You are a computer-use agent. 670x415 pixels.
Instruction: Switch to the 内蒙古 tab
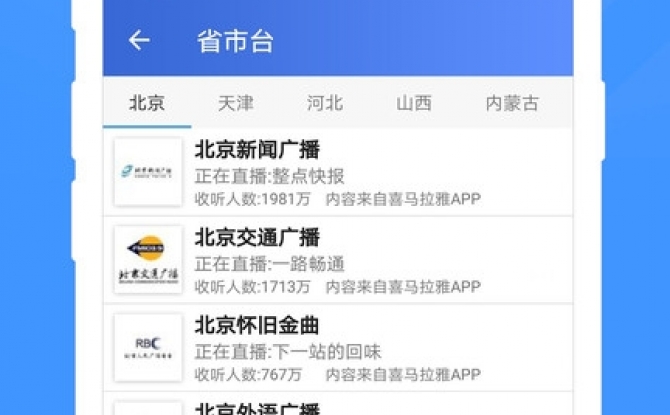(511, 103)
